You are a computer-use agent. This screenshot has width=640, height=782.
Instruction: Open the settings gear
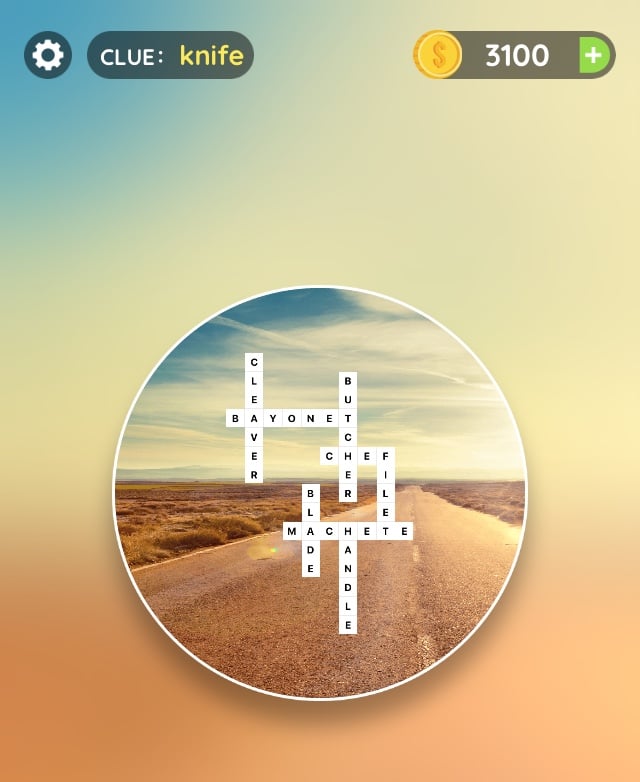(x=48, y=55)
